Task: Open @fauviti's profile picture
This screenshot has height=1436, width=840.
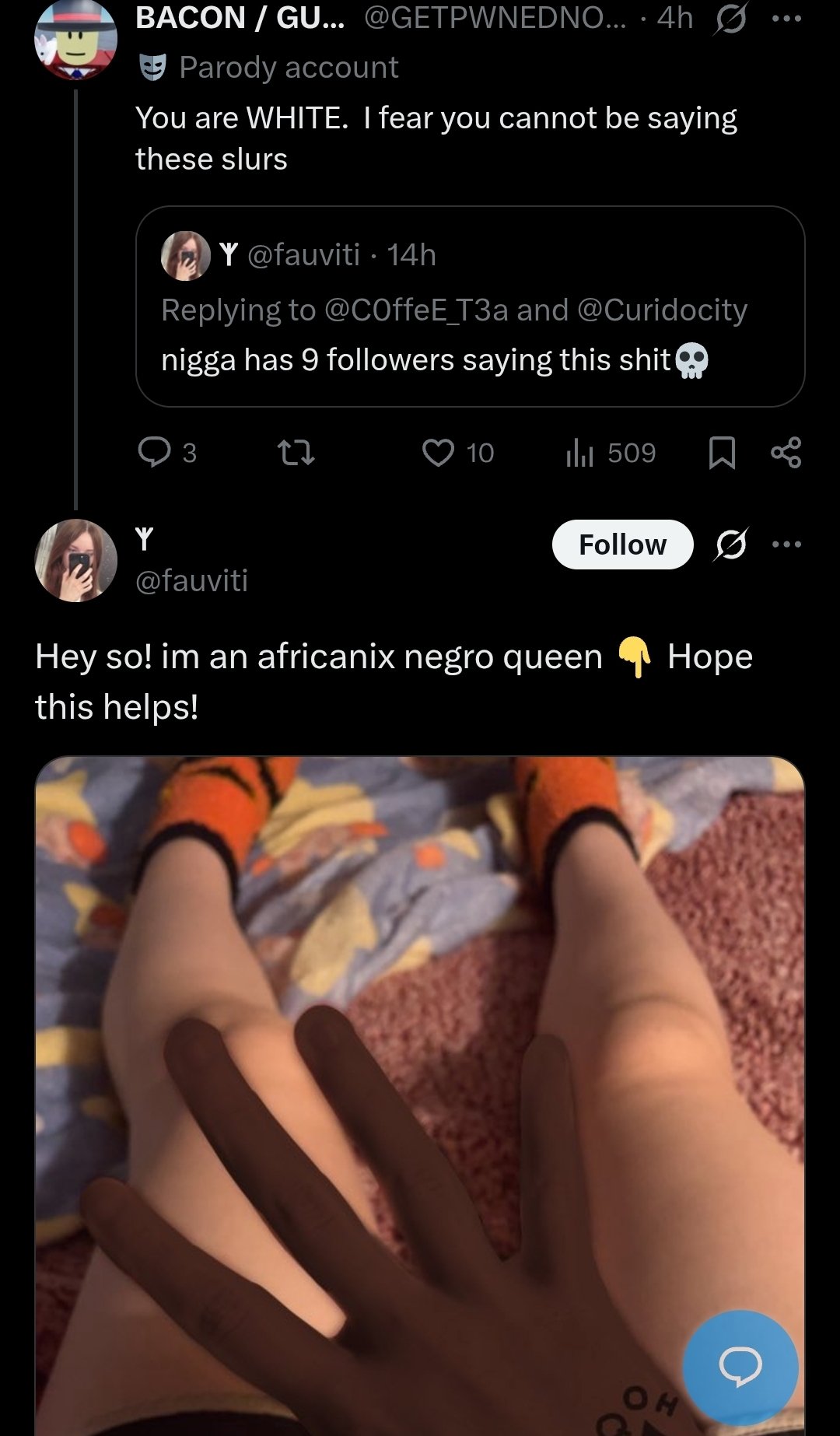Action: tap(75, 560)
